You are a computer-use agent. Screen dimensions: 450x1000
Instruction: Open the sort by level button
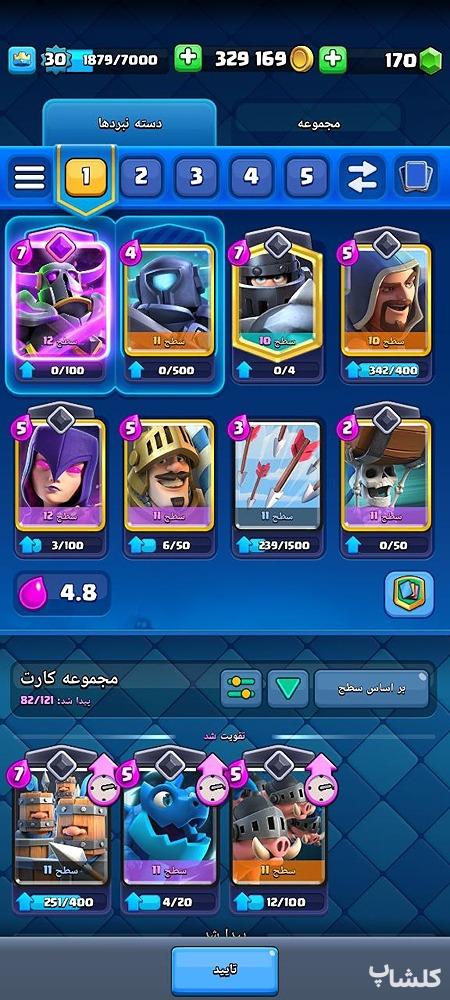(372, 689)
